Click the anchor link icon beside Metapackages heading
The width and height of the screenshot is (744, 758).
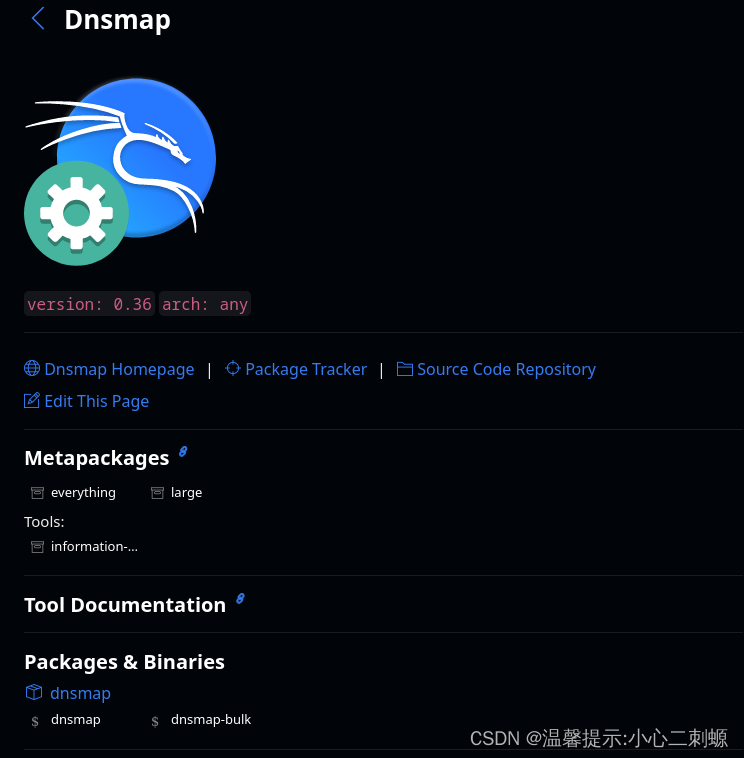coord(182,452)
